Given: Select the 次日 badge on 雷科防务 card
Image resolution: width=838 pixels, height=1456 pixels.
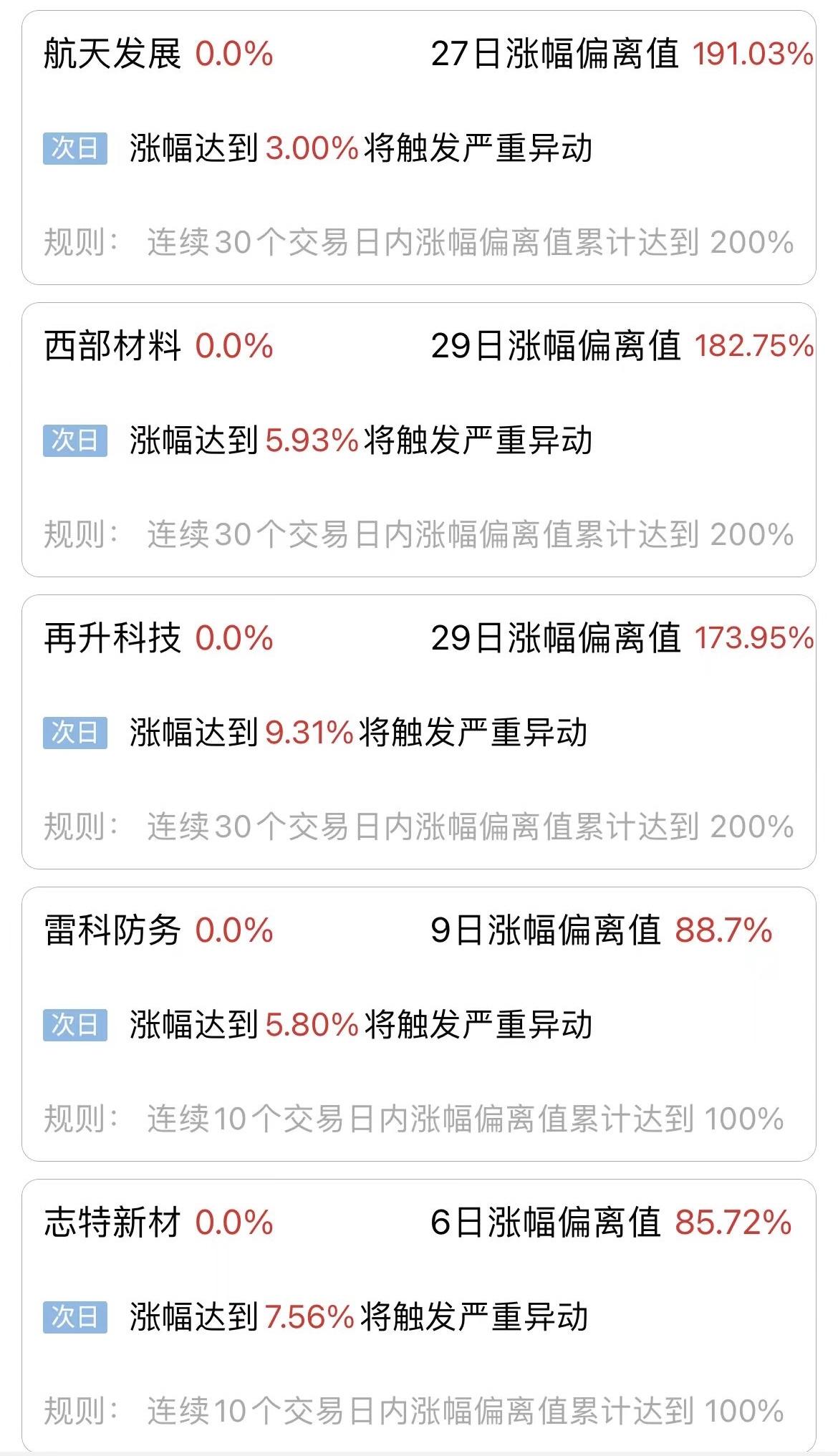Looking at the screenshot, I should click(76, 1026).
